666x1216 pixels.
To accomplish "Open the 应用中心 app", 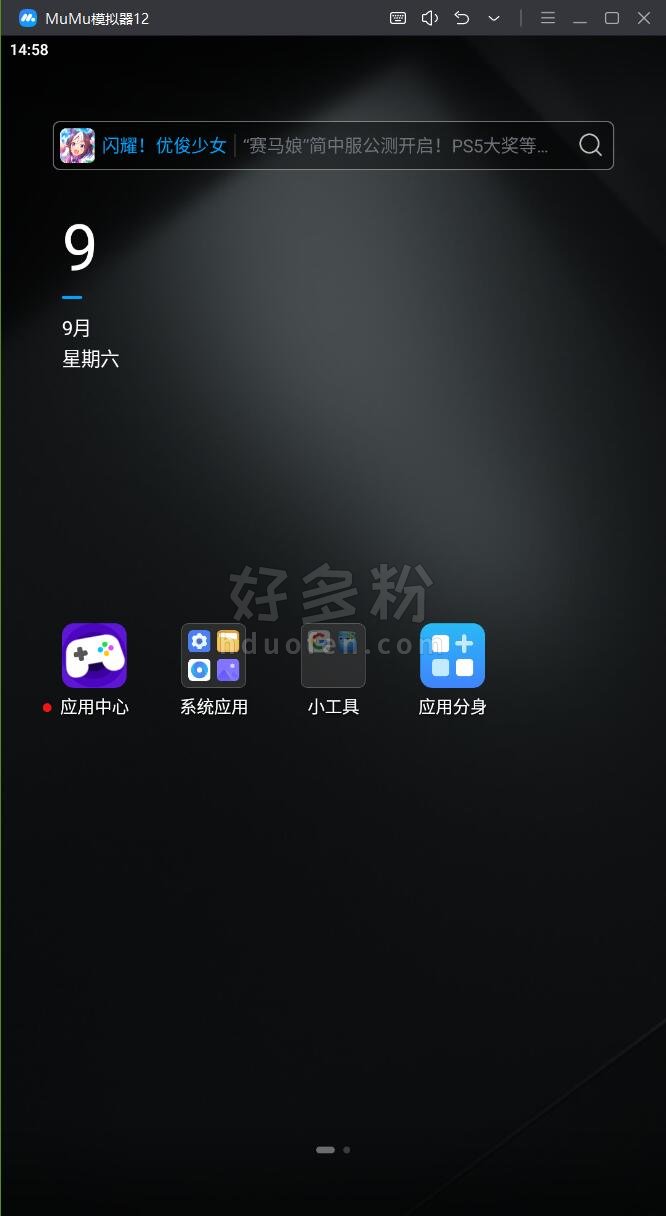I will coord(94,656).
